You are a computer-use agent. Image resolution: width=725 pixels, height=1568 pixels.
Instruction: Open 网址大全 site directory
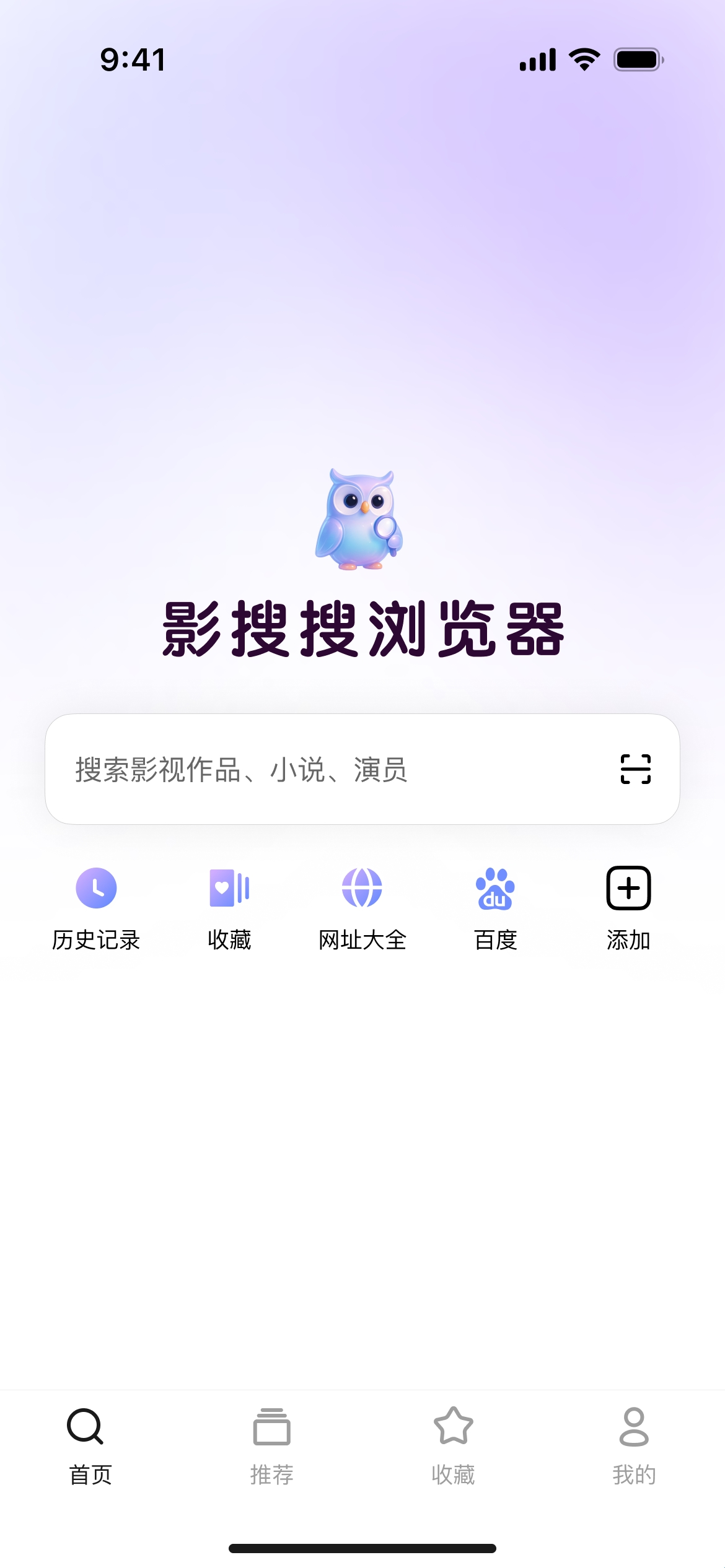click(x=362, y=908)
